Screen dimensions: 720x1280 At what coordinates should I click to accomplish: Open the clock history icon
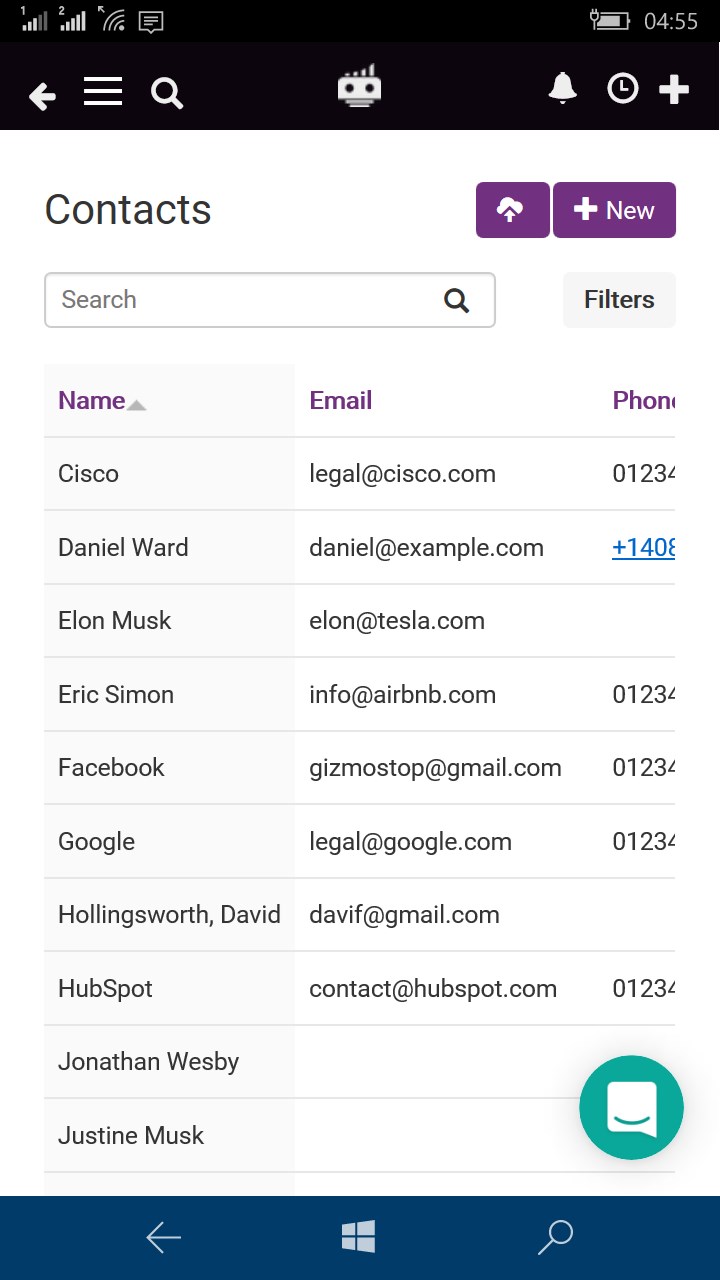tap(623, 89)
